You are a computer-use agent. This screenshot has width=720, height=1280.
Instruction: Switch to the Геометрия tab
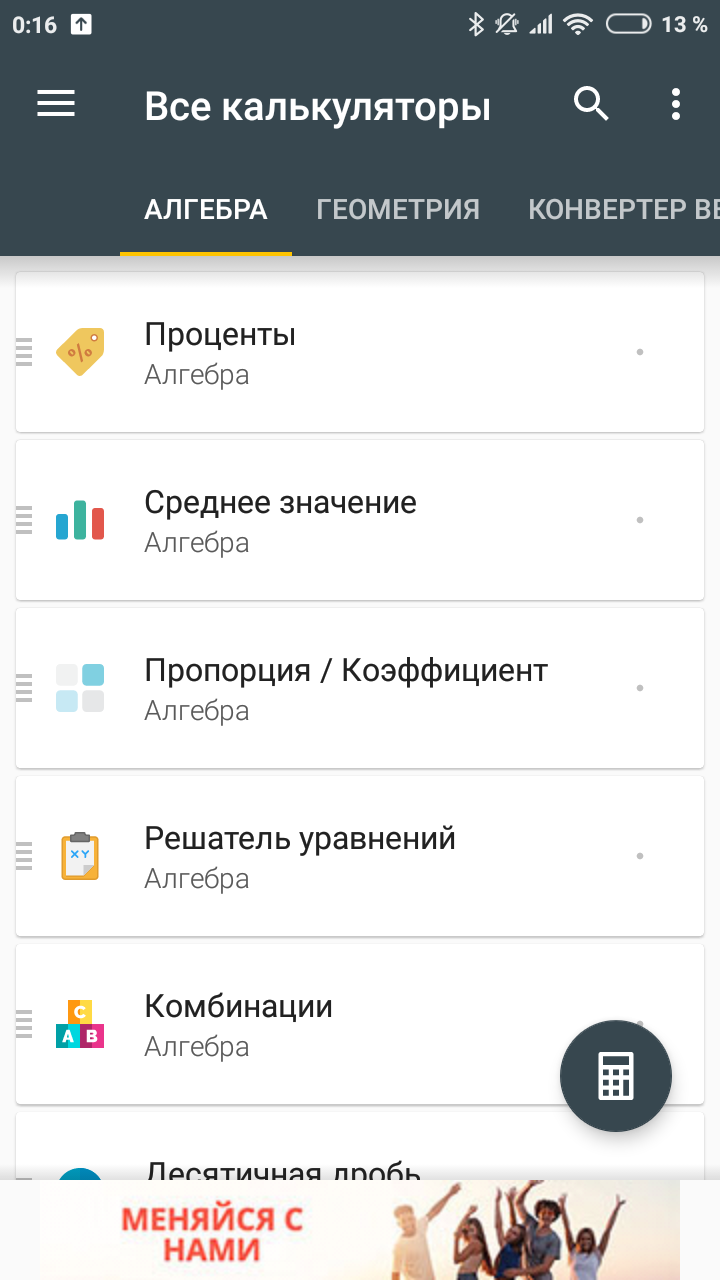click(x=398, y=209)
